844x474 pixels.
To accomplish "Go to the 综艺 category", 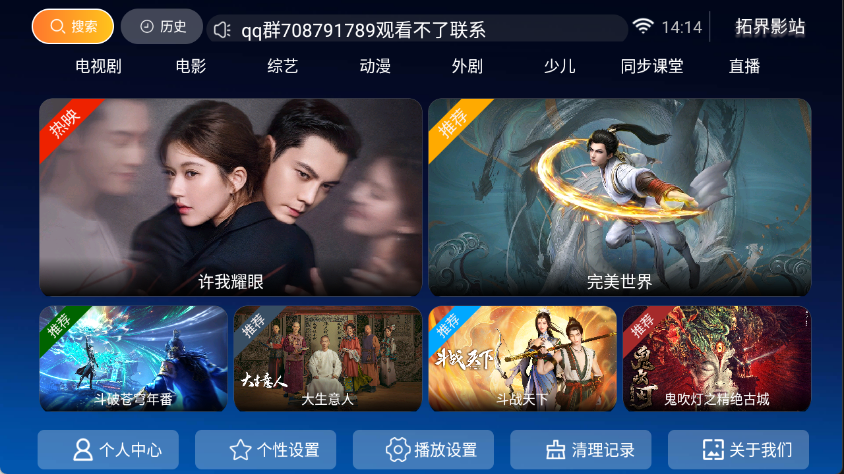I will click(282, 67).
